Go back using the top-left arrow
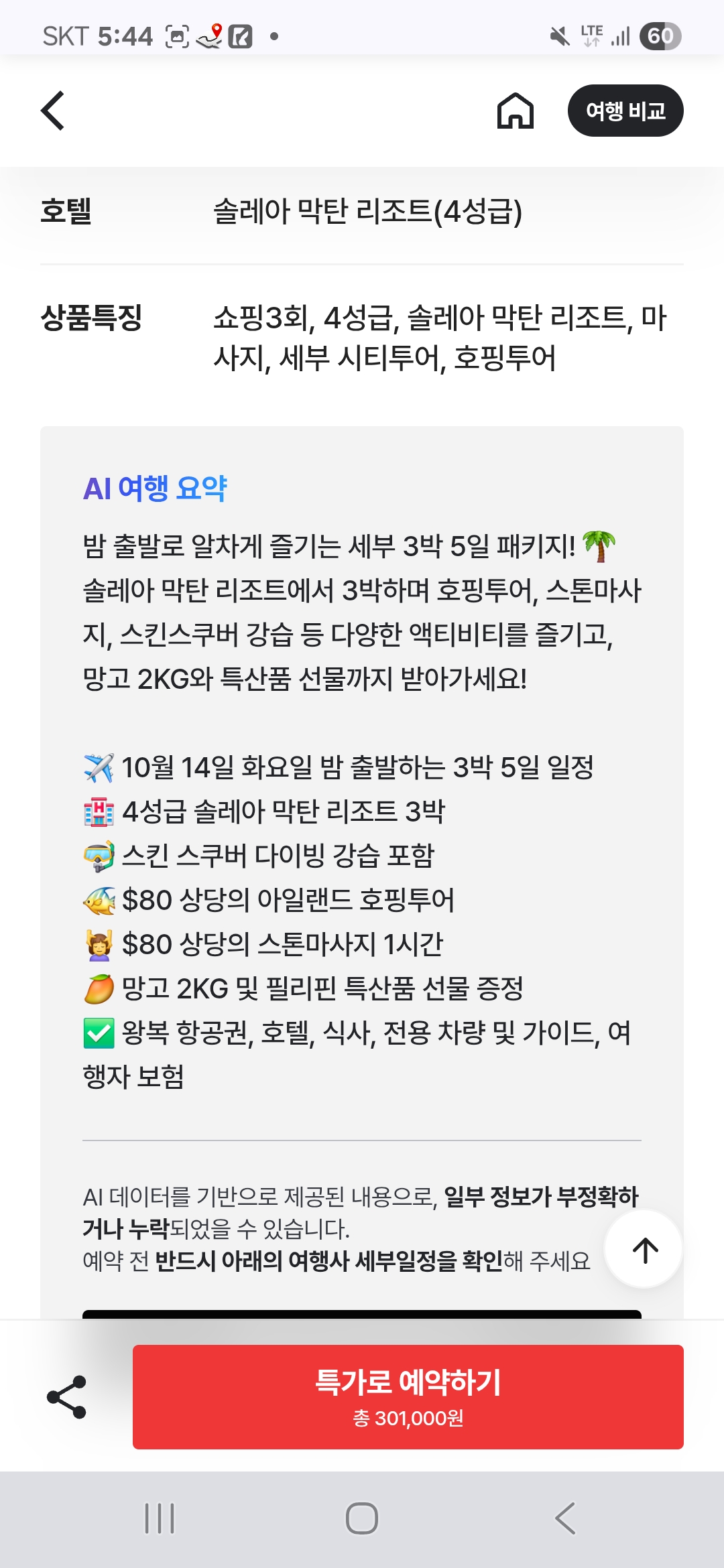The image size is (724, 1568). [x=53, y=111]
